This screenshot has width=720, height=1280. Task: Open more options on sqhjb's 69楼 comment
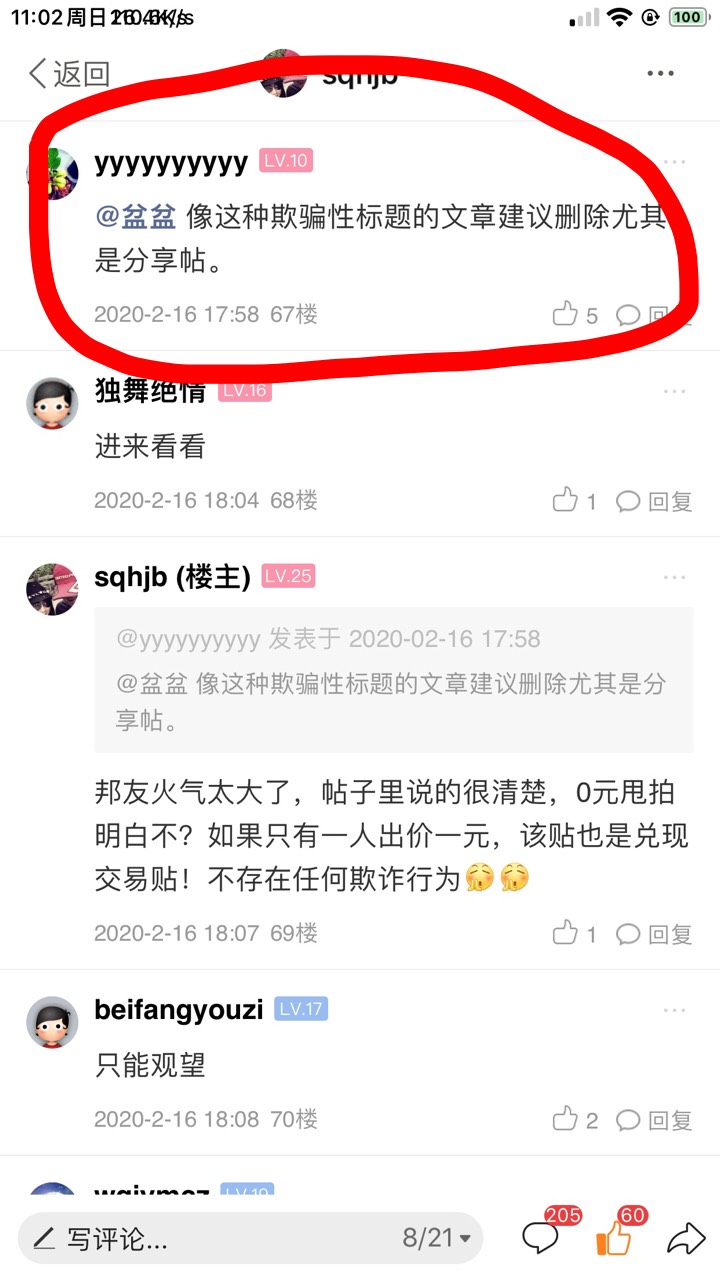click(674, 577)
